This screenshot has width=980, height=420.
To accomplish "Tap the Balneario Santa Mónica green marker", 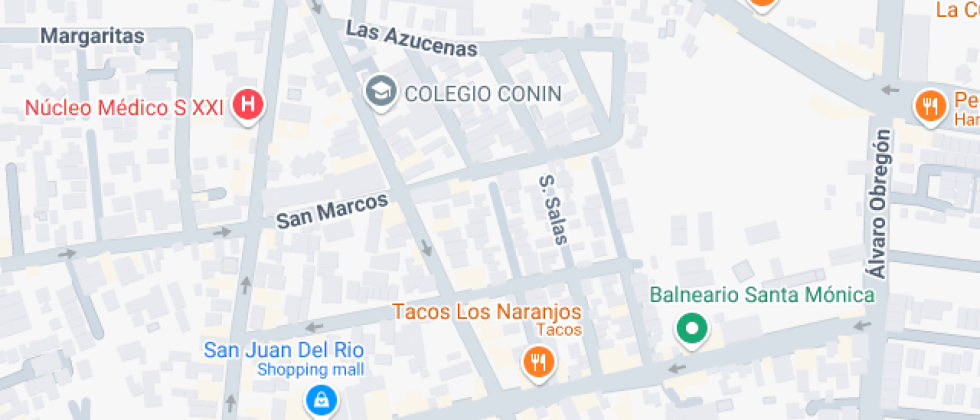I will (x=691, y=329).
